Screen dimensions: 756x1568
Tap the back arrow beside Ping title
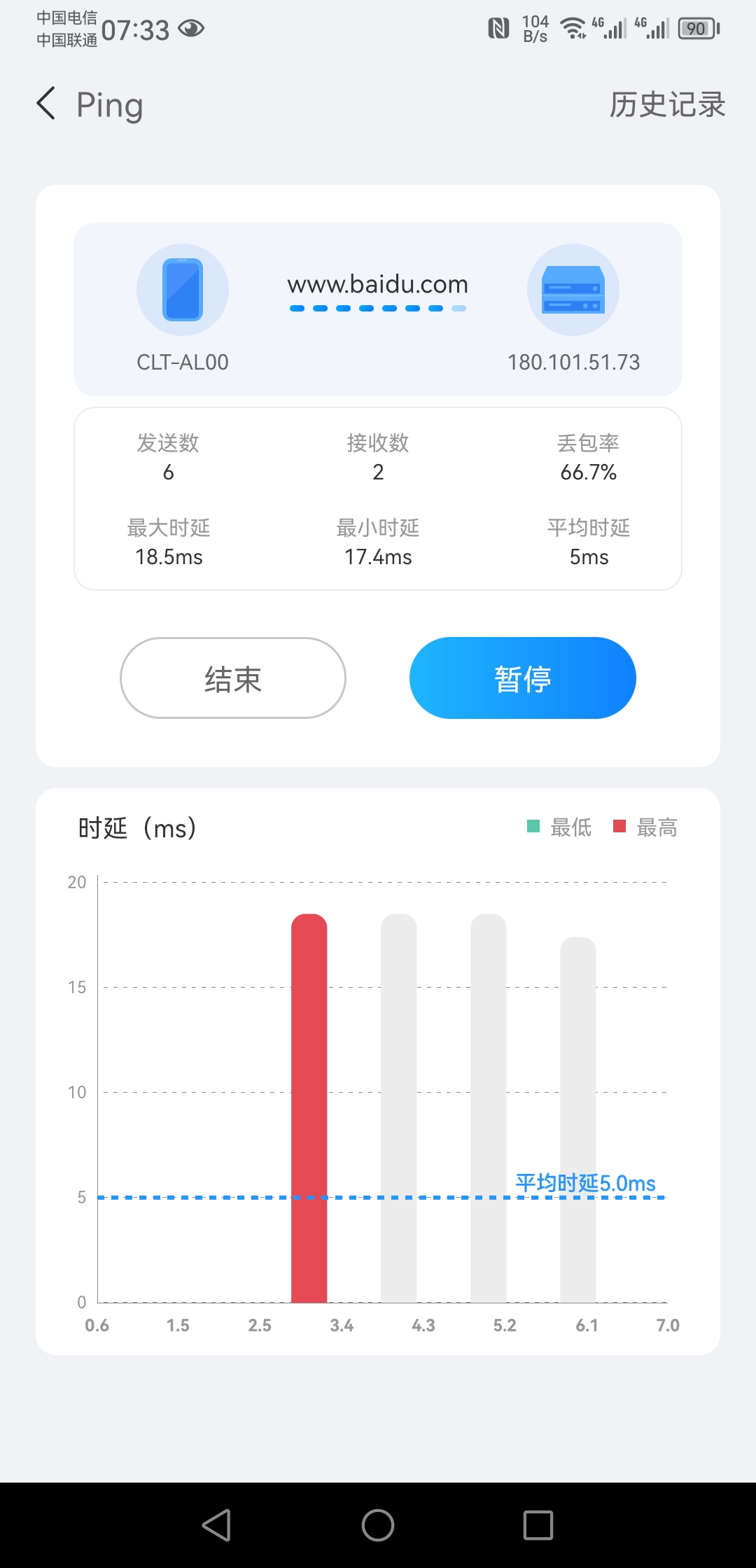(x=45, y=104)
